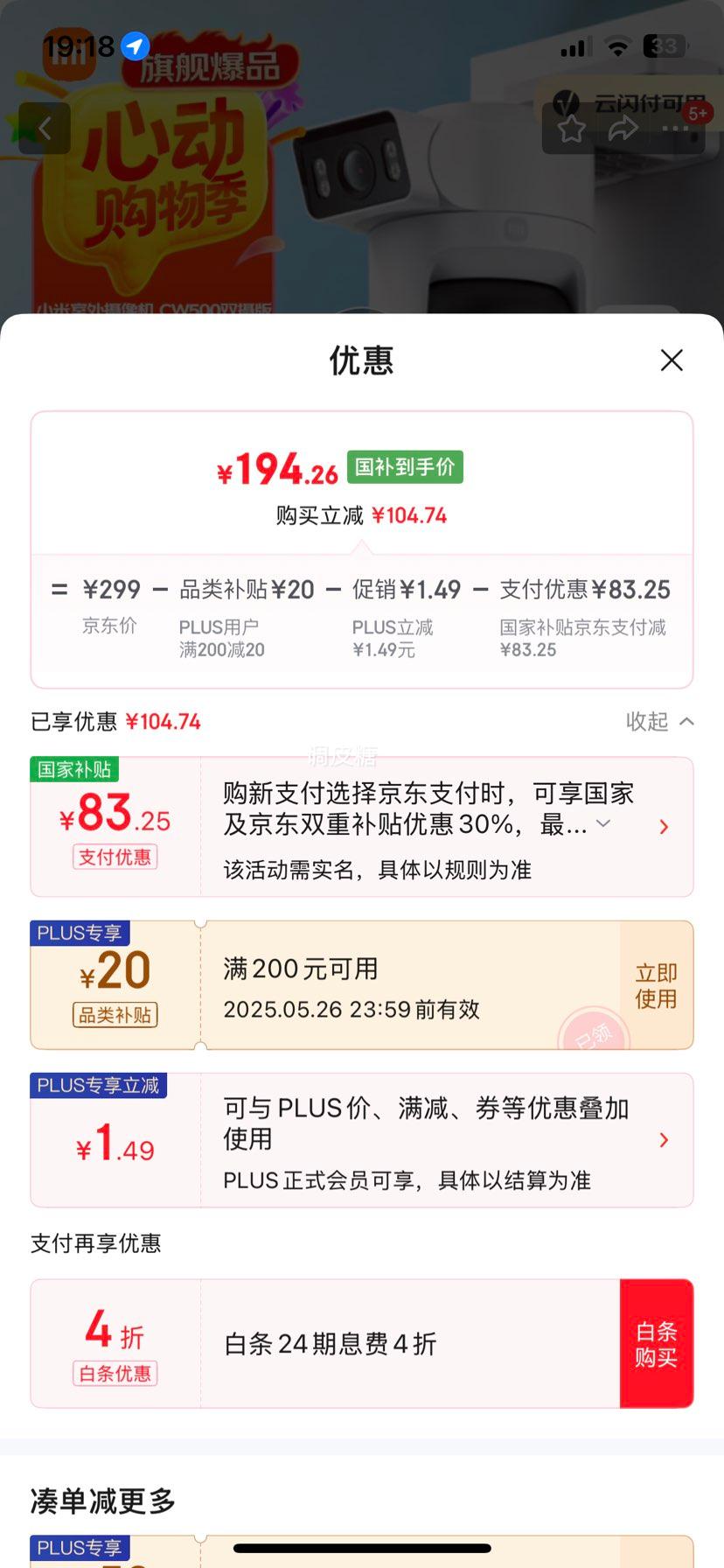Open the overflow menu with the three dots
This screenshot has height=1568, width=724.
[675, 129]
